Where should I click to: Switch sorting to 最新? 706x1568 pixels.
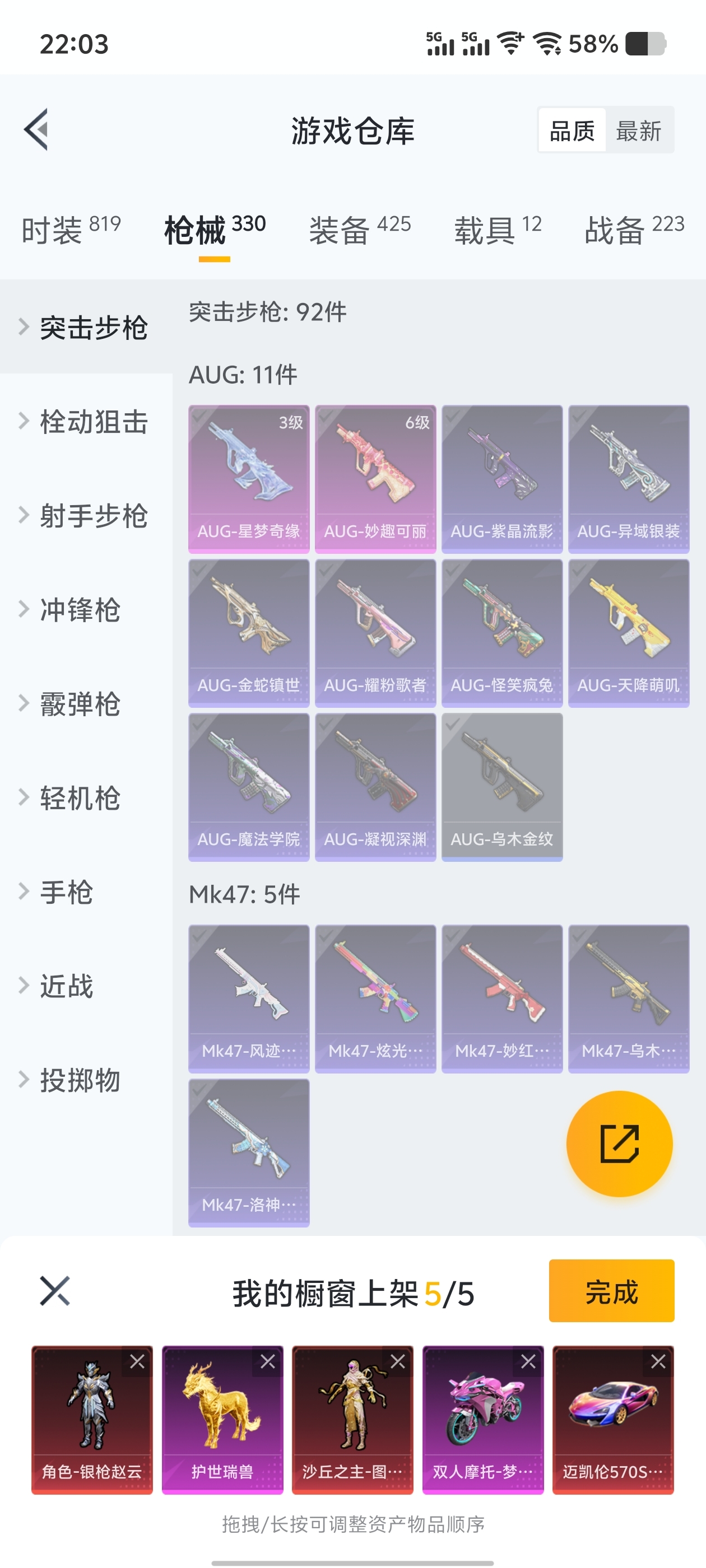[x=638, y=130]
